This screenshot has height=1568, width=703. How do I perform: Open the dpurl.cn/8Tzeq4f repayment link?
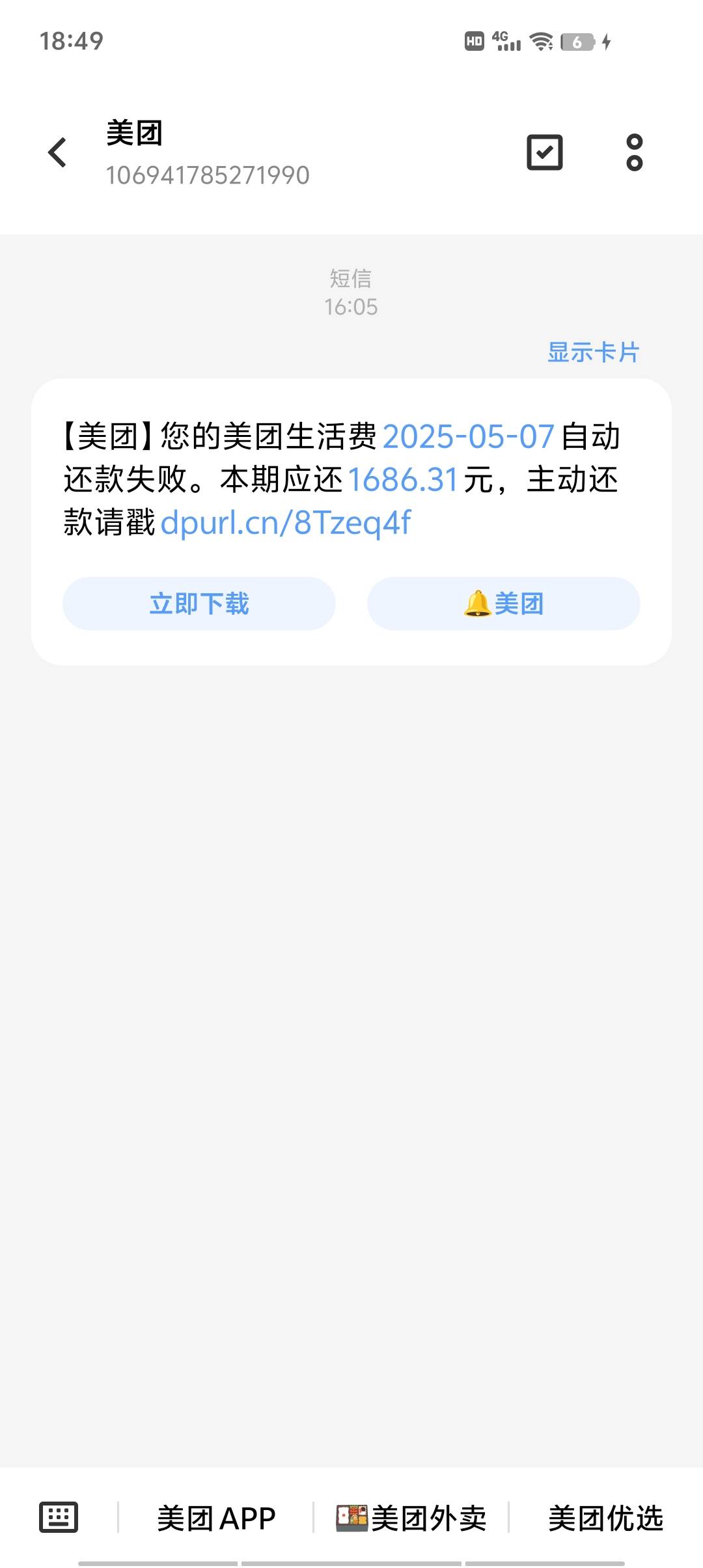tap(286, 523)
